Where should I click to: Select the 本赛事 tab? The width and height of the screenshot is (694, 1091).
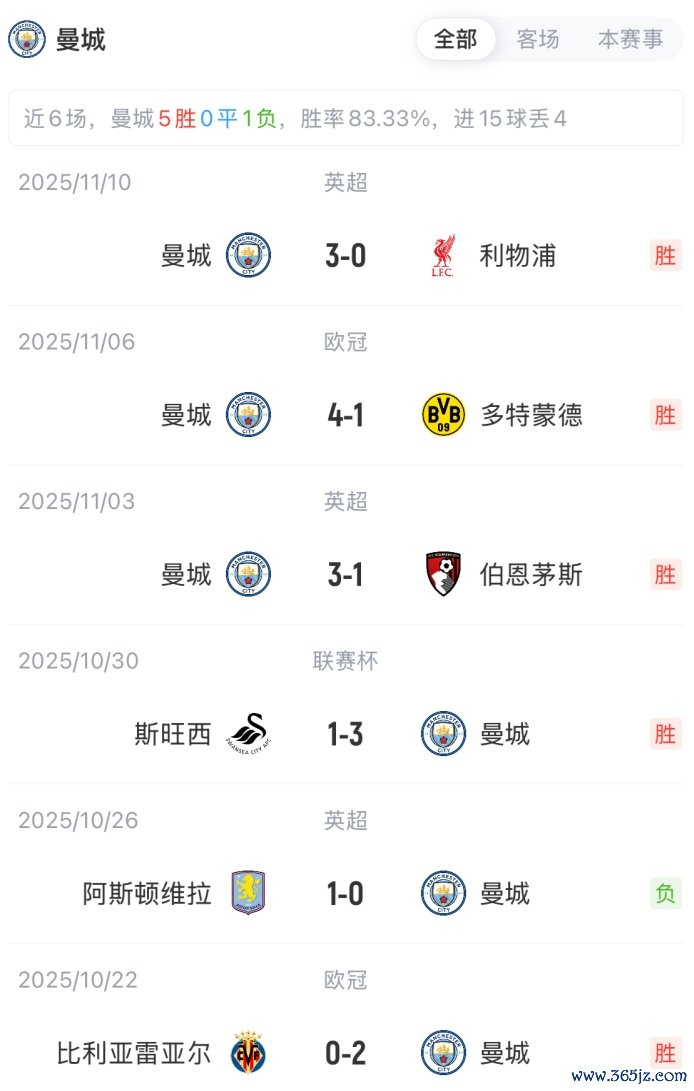630,39
